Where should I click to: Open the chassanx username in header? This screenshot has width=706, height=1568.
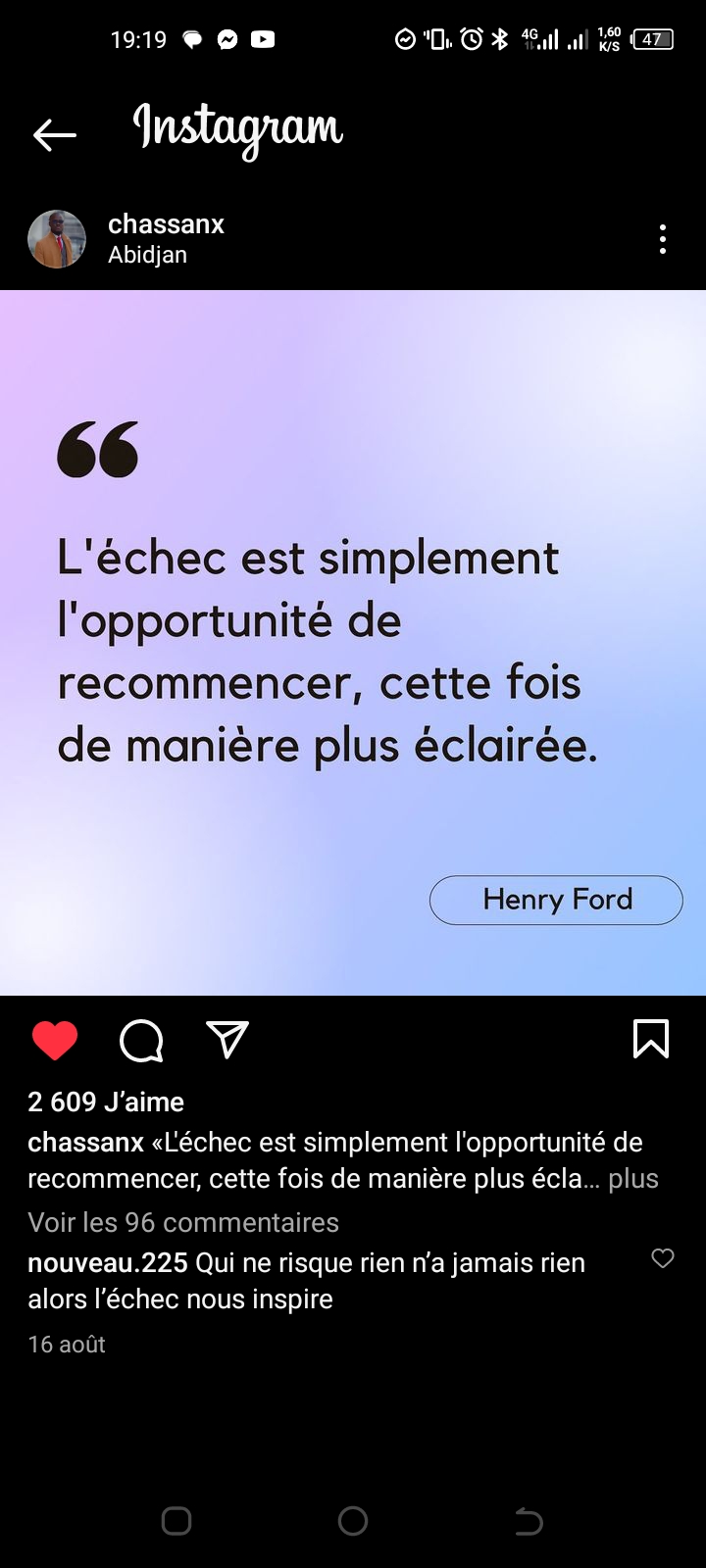pos(166,224)
